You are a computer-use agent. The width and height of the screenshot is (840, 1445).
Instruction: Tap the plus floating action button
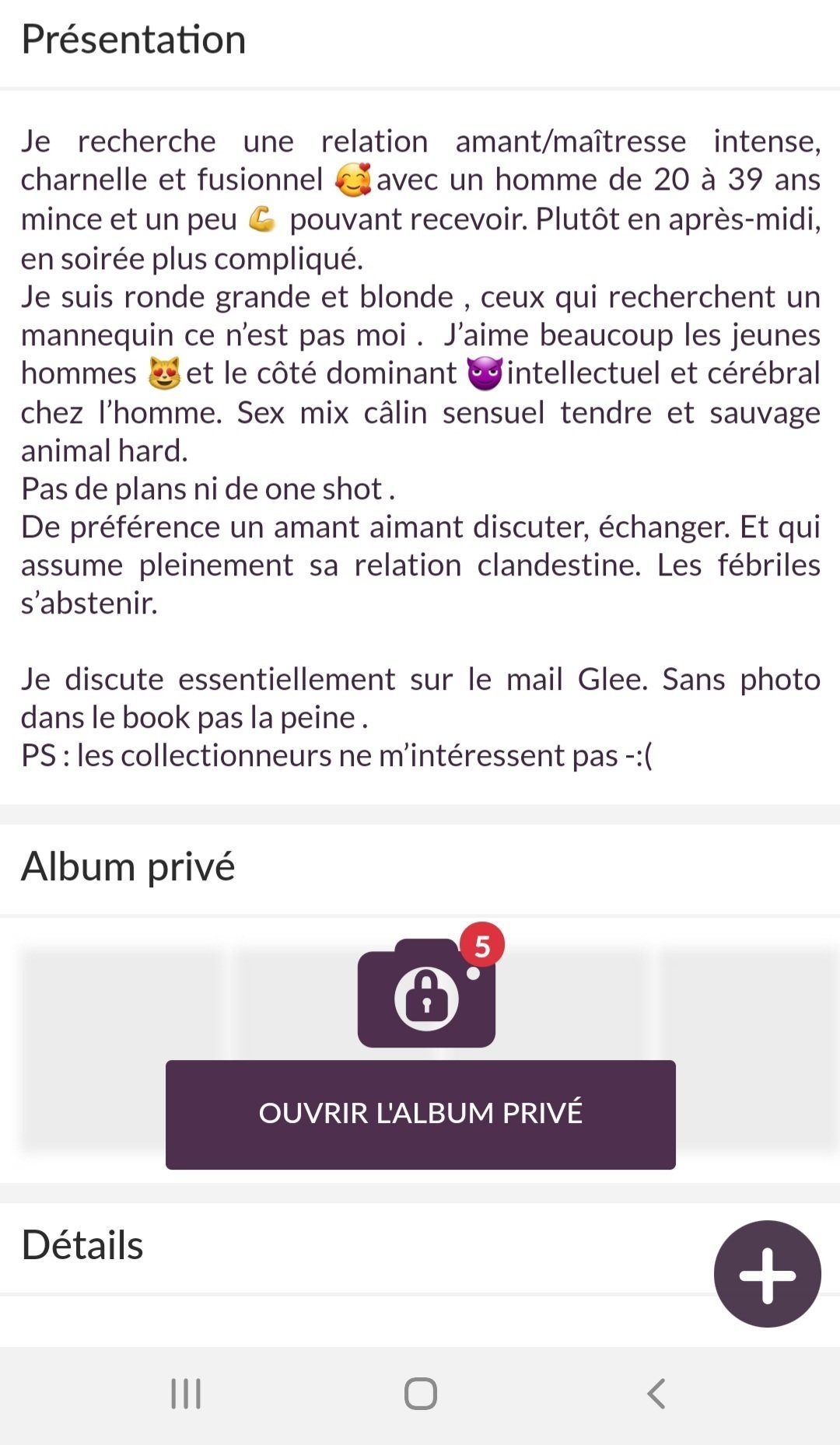(767, 1274)
